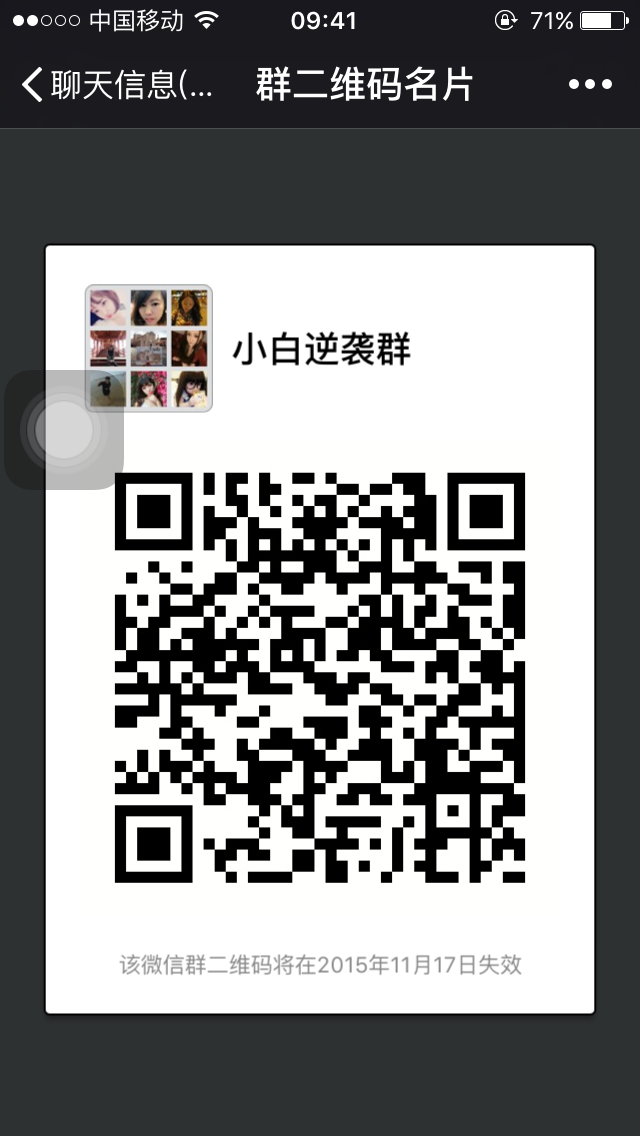The width and height of the screenshot is (640, 1136).
Task: Tap the AssistiveTouch floating button
Action: (64, 429)
